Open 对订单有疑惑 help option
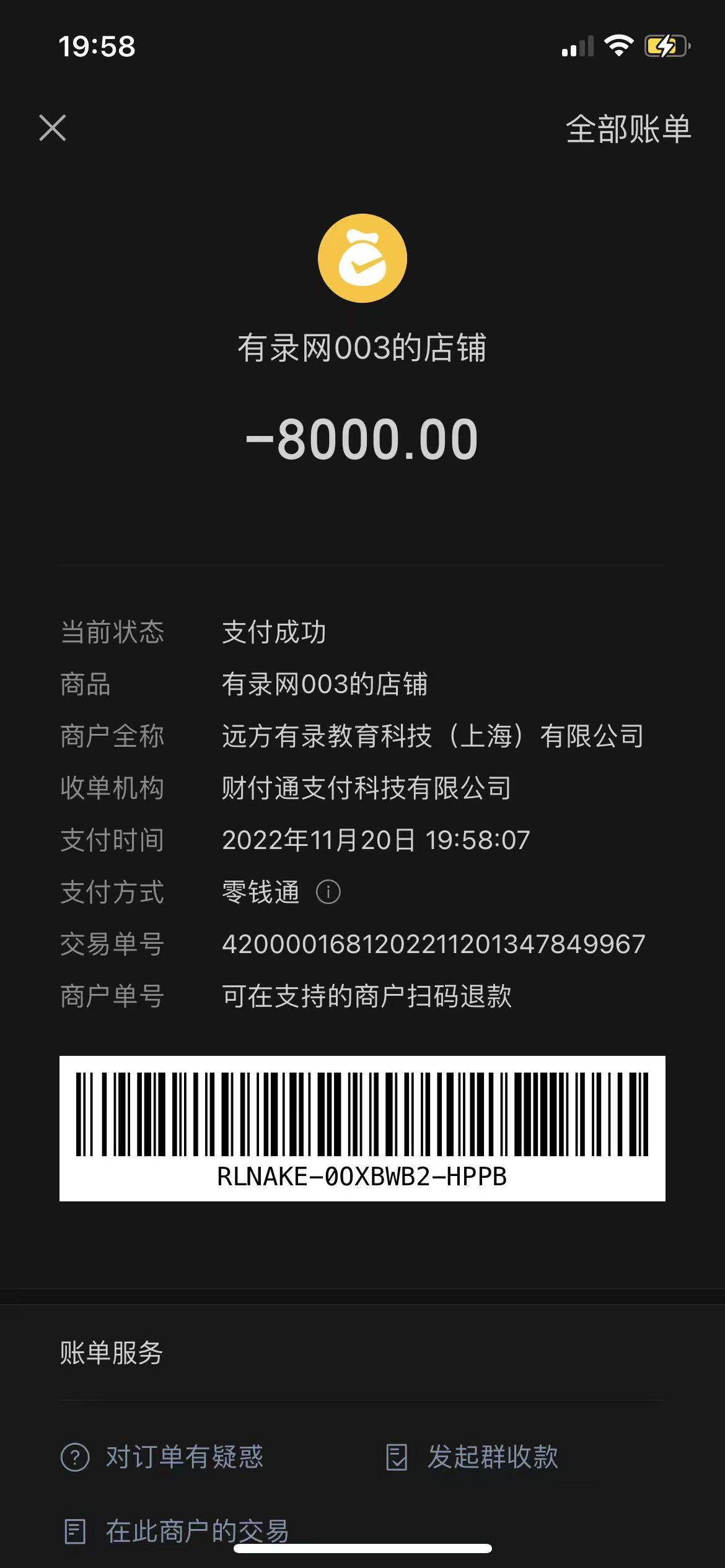This screenshot has height=1568, width=725. click(x=162, y=1457)
